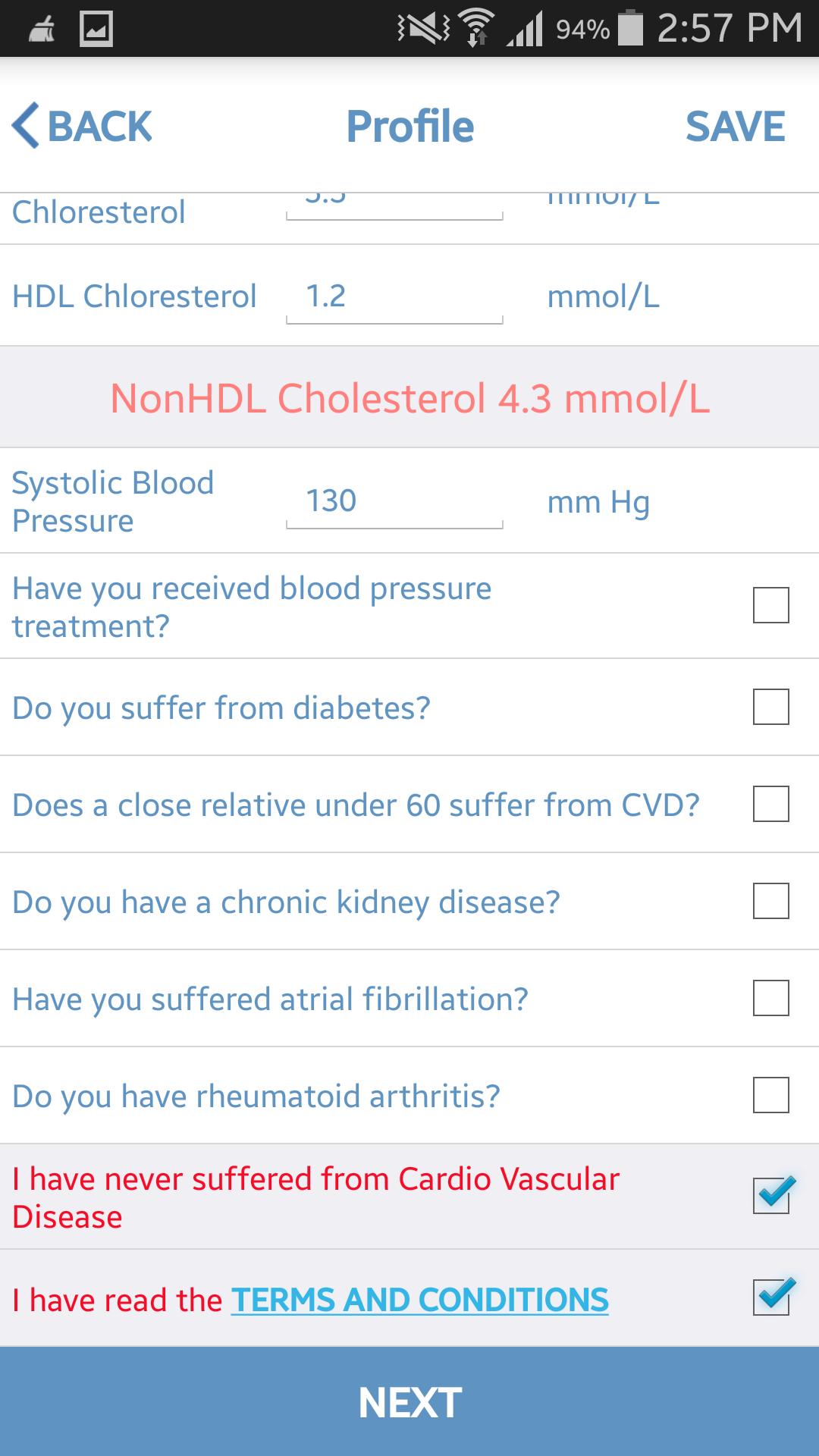The width and height of the screenshot is (819, 1456).
Task: Enable the diabetes checkbox
Action: (x=770, y=707)
